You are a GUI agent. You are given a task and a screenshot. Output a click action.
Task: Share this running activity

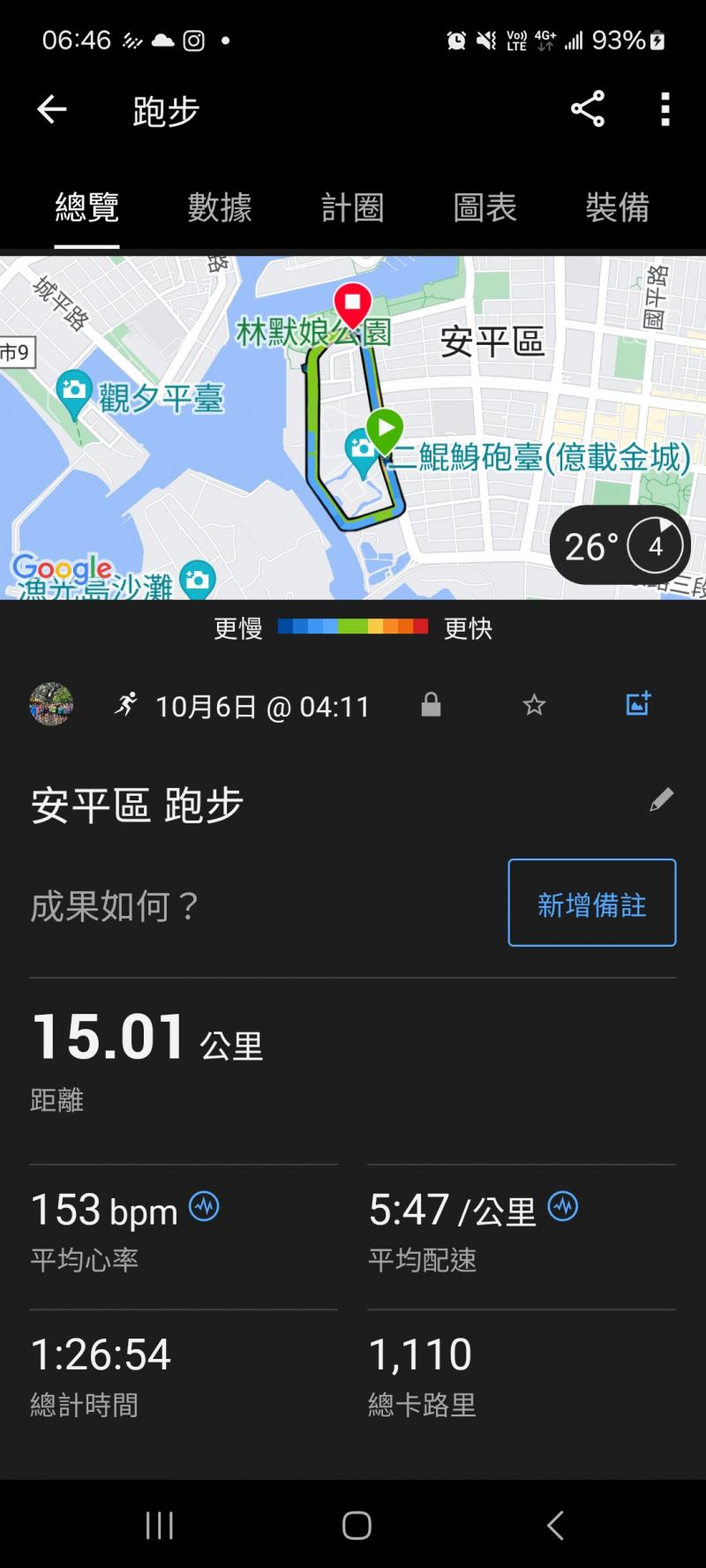(x=588, y=109)
